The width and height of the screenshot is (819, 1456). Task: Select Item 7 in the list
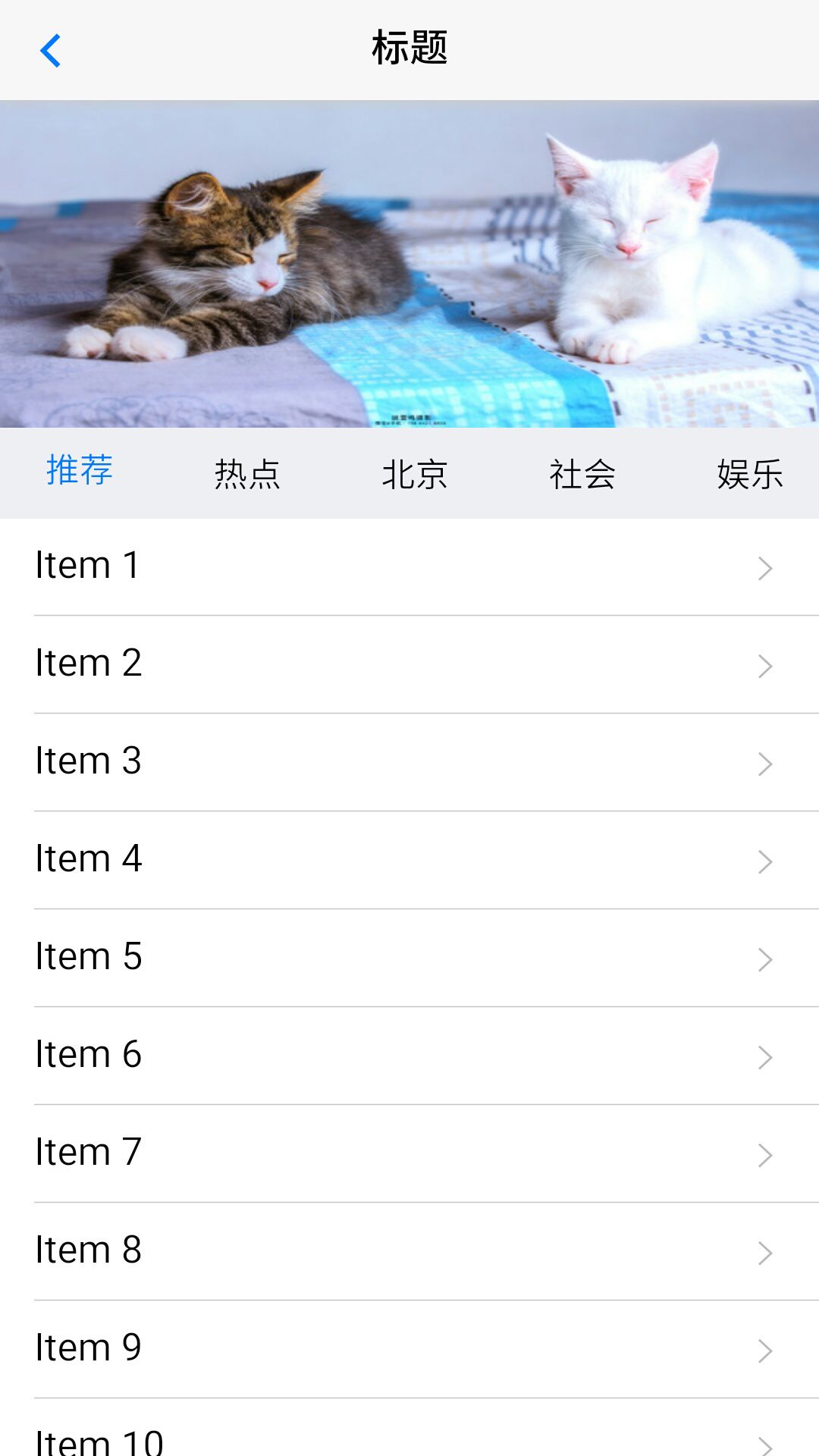pyautogui.click(x=409, y=1153)
